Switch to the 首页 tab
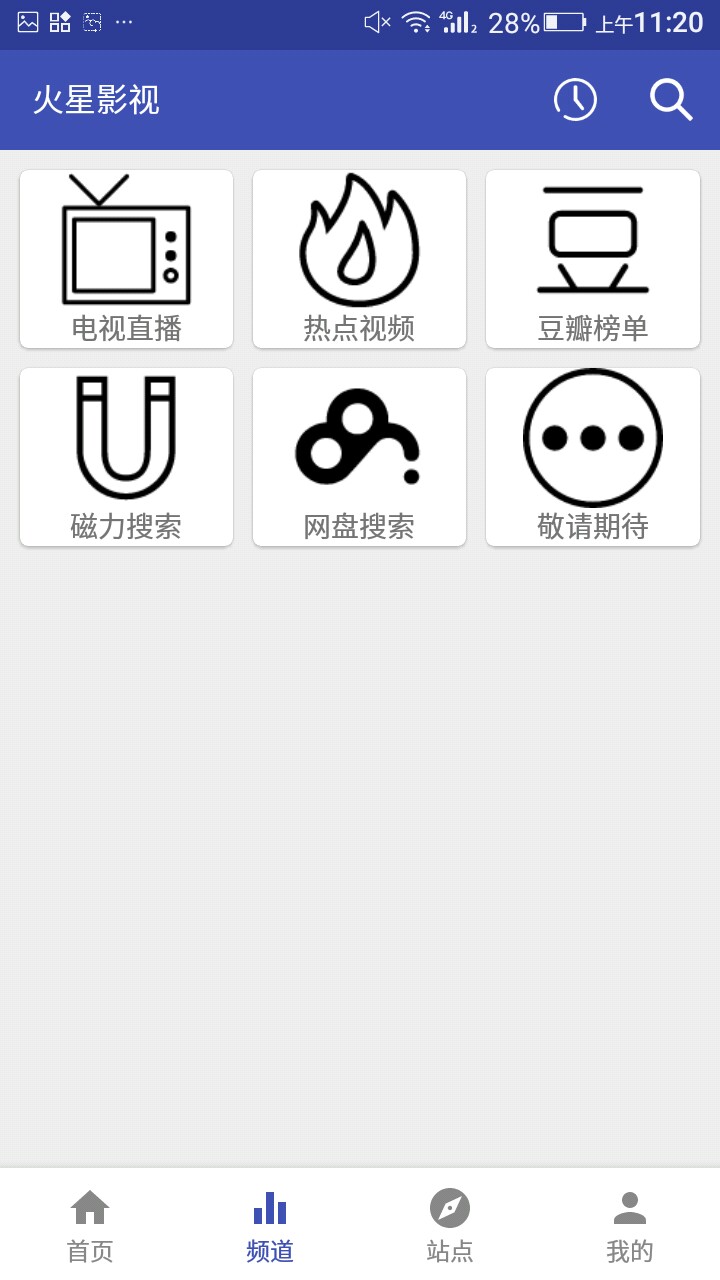The width and height of the screenshot is (720, 1280). pyautogui.click(x=90, y=1225)
